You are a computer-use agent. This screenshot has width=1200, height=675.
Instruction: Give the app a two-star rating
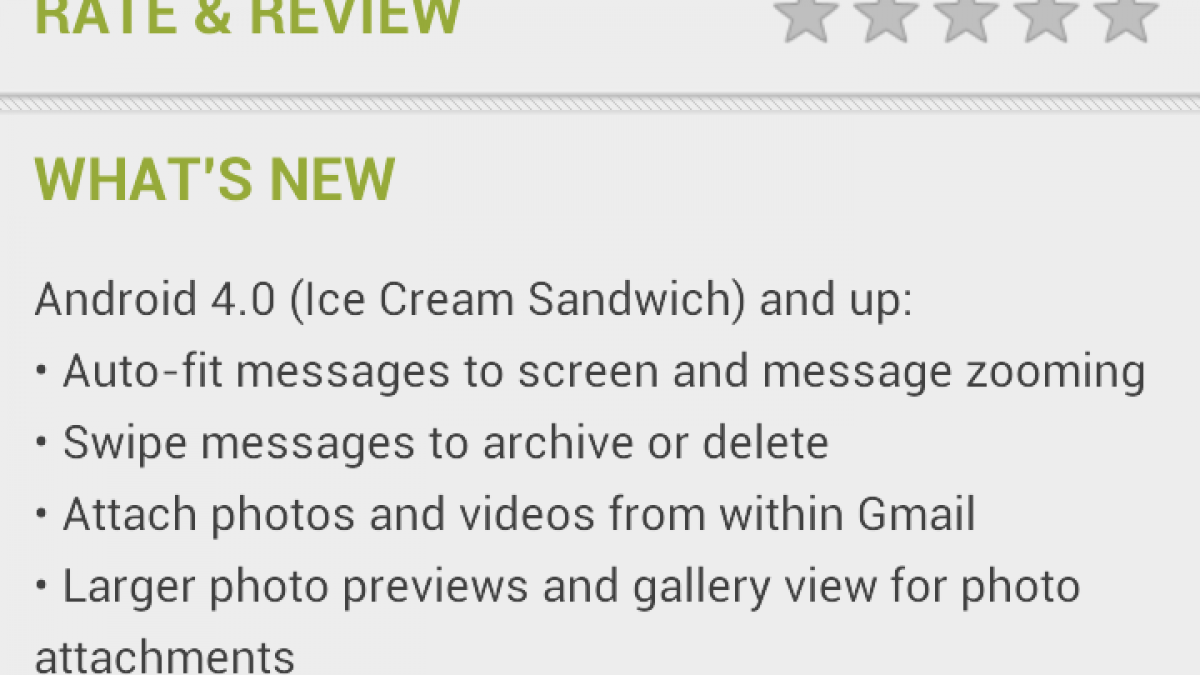point(887,20)
